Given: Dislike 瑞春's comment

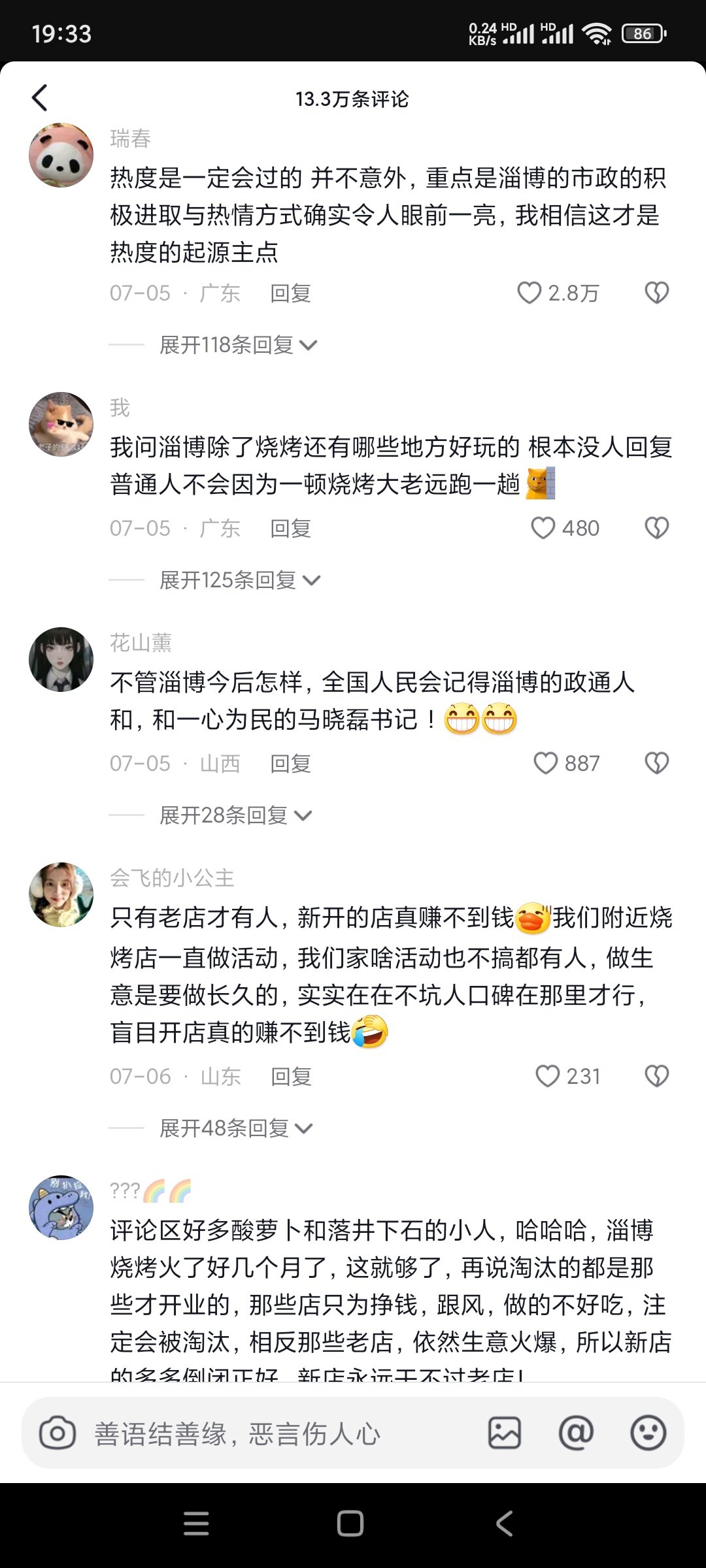Looking at the screenshot, I should pyautogui.click(x=656, y=293).
